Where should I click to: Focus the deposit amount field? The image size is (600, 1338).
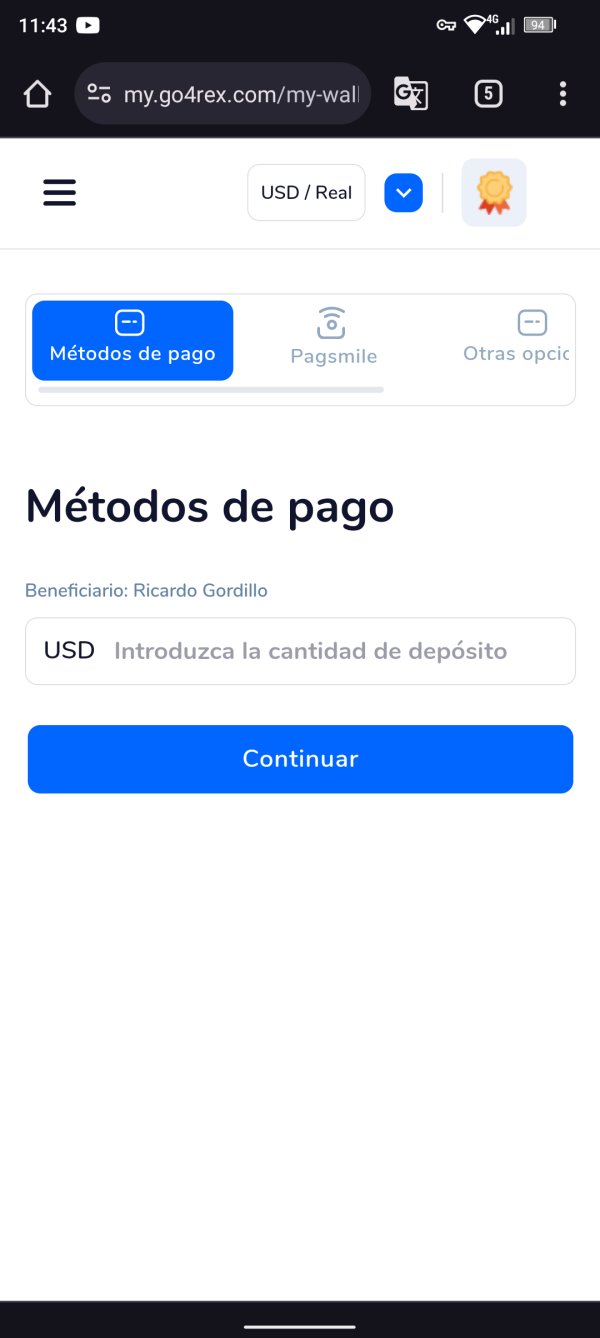[300, 651]
